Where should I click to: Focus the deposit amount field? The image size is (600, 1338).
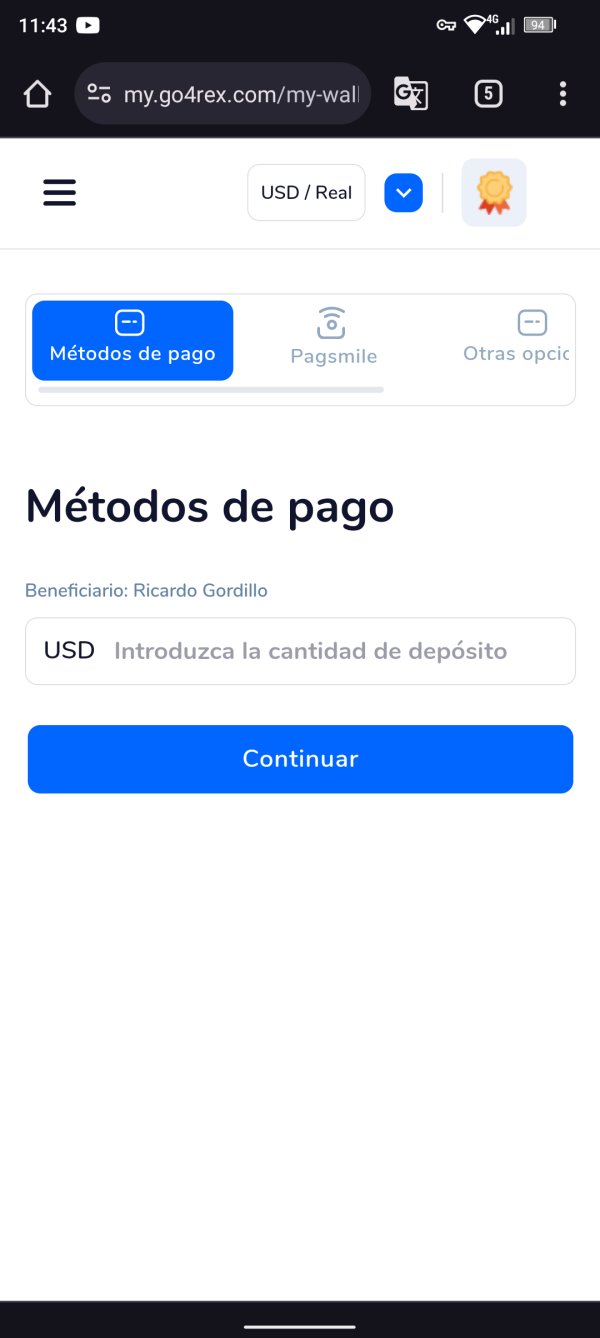[300, 651]
